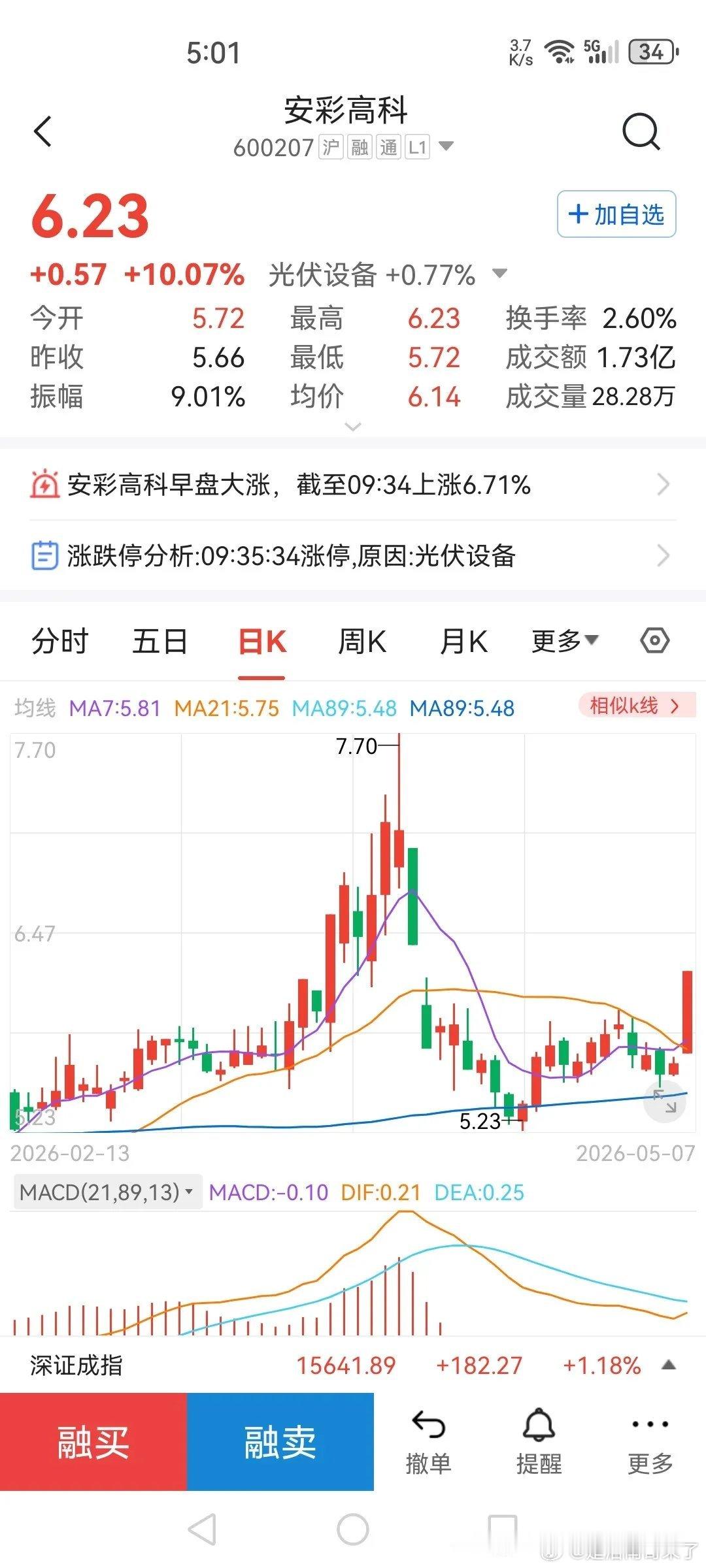Expand chart to fullscreen view
Viewport: 706px width, 1568px height.
click(665, 1102)
